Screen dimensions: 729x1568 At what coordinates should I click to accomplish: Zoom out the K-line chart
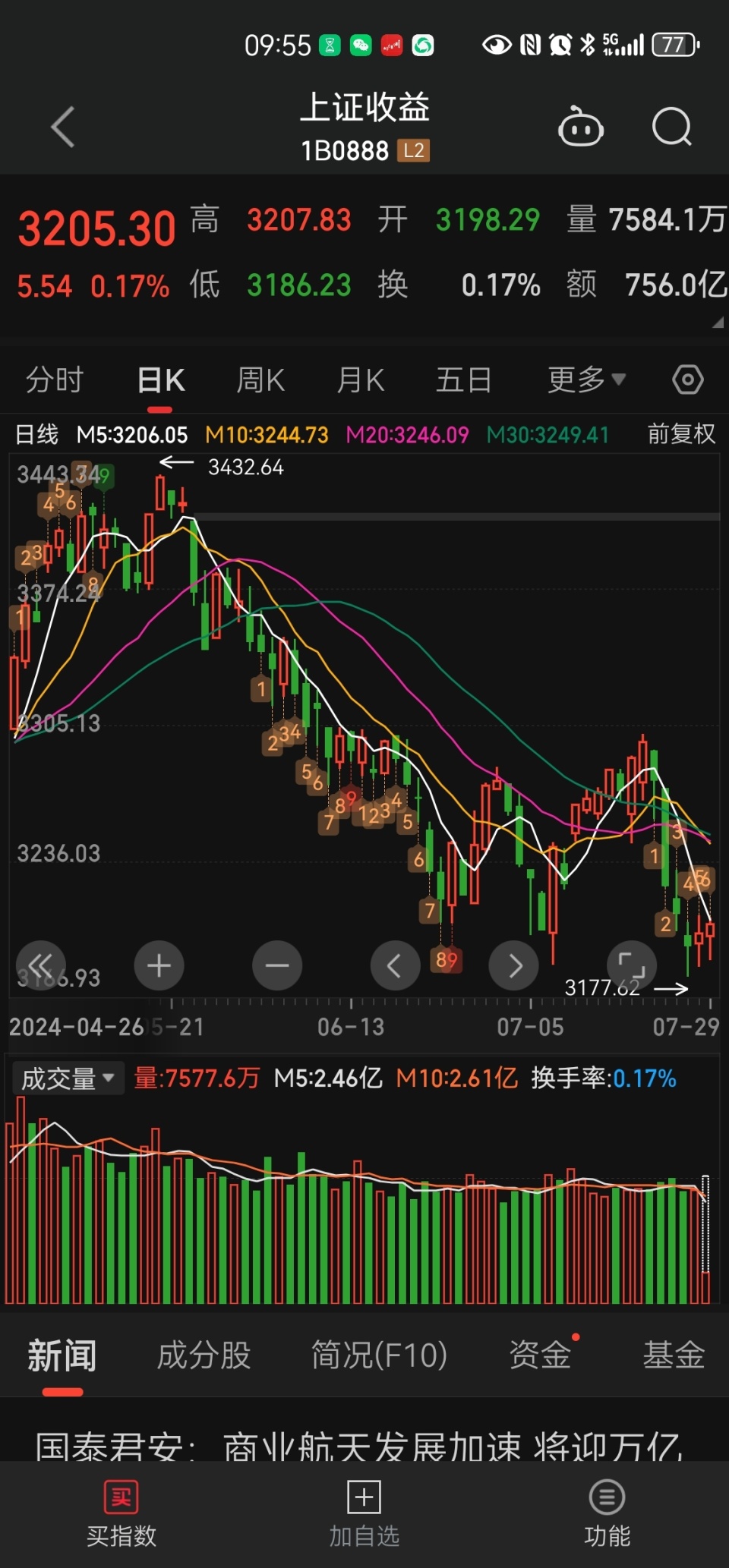click(277, 965)
